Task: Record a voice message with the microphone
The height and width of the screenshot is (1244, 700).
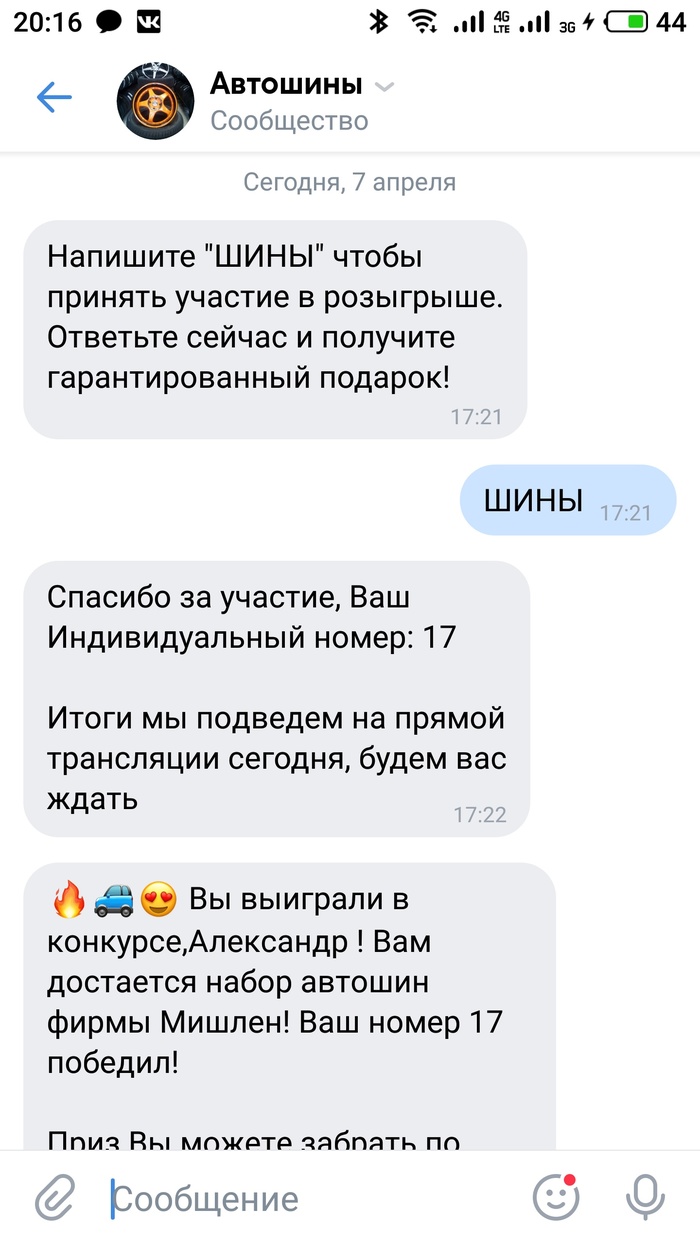Action: pos(645,1197)
